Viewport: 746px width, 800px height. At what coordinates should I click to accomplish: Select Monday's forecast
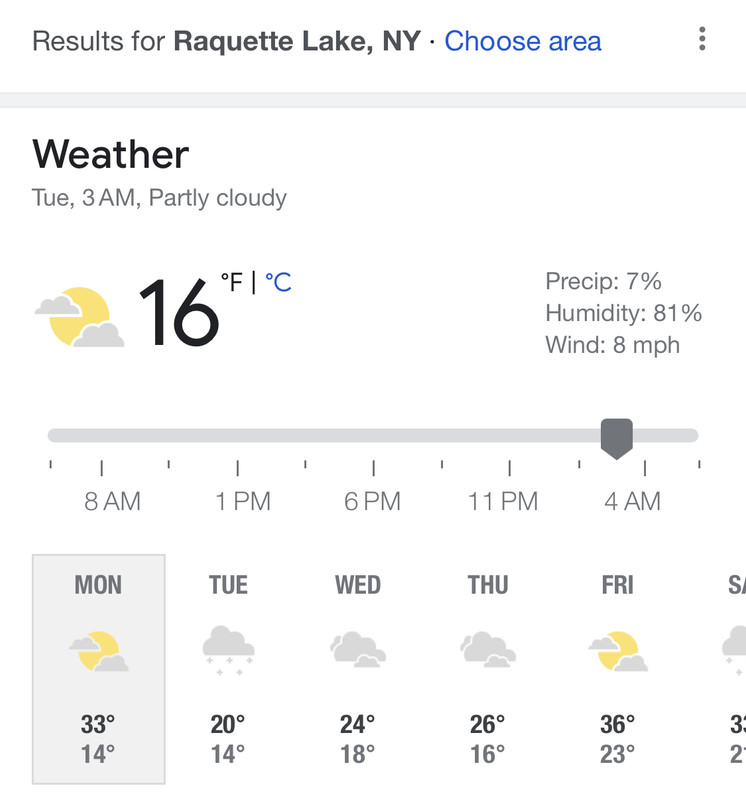(98, 668)
